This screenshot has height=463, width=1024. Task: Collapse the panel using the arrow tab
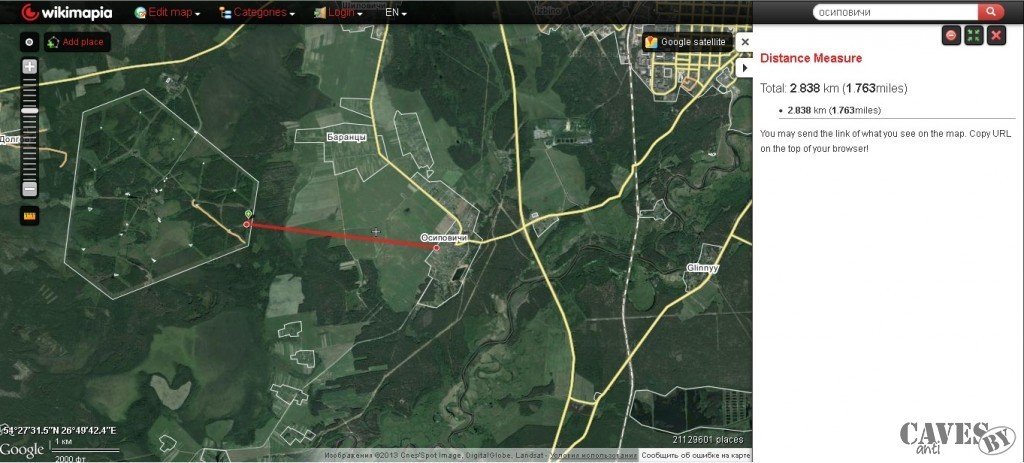tap(744, 68)
